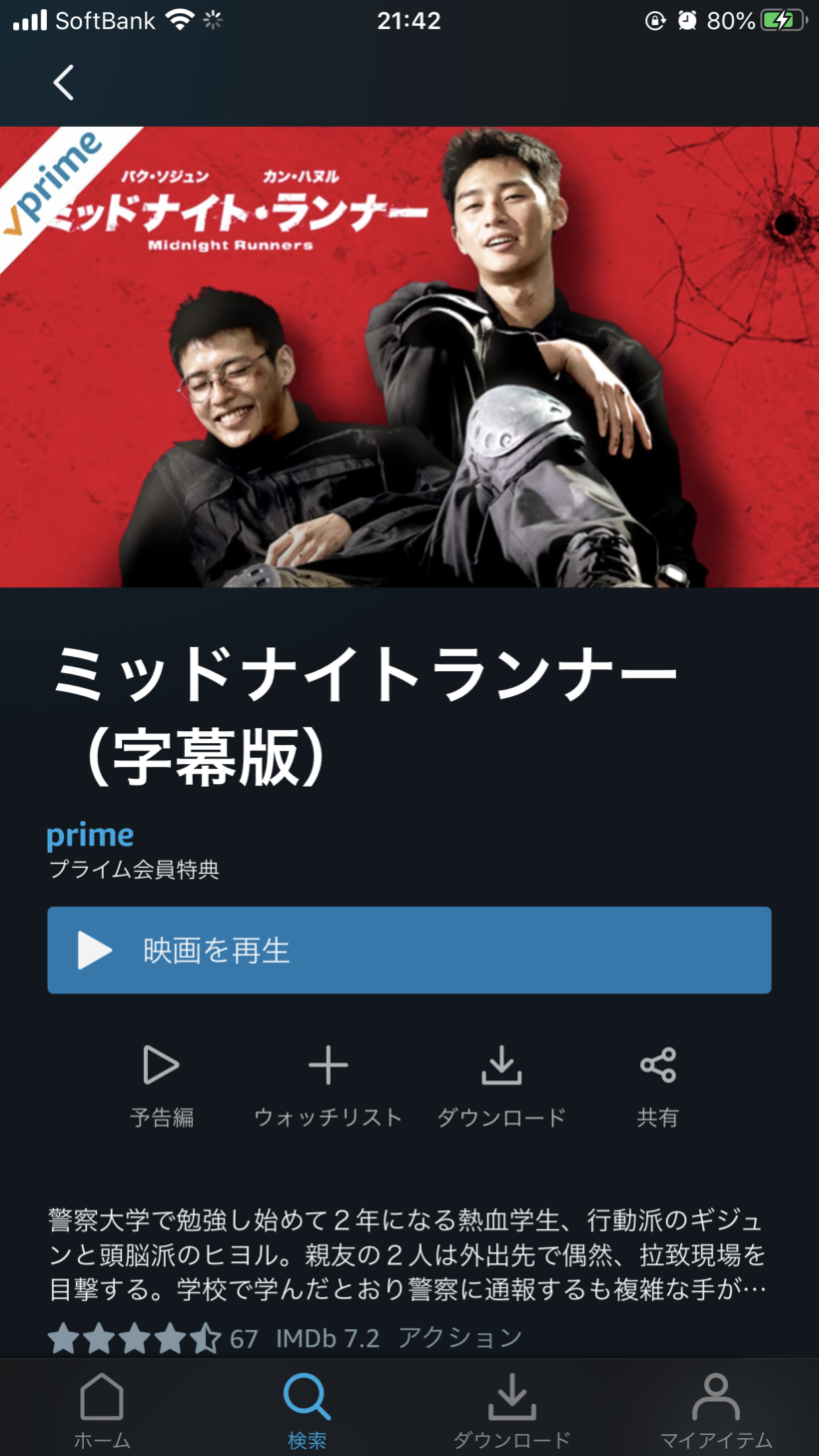Screen dimensions: 819x1456
Task: Go back using the top-left arrow
Action: pos(64,83)
